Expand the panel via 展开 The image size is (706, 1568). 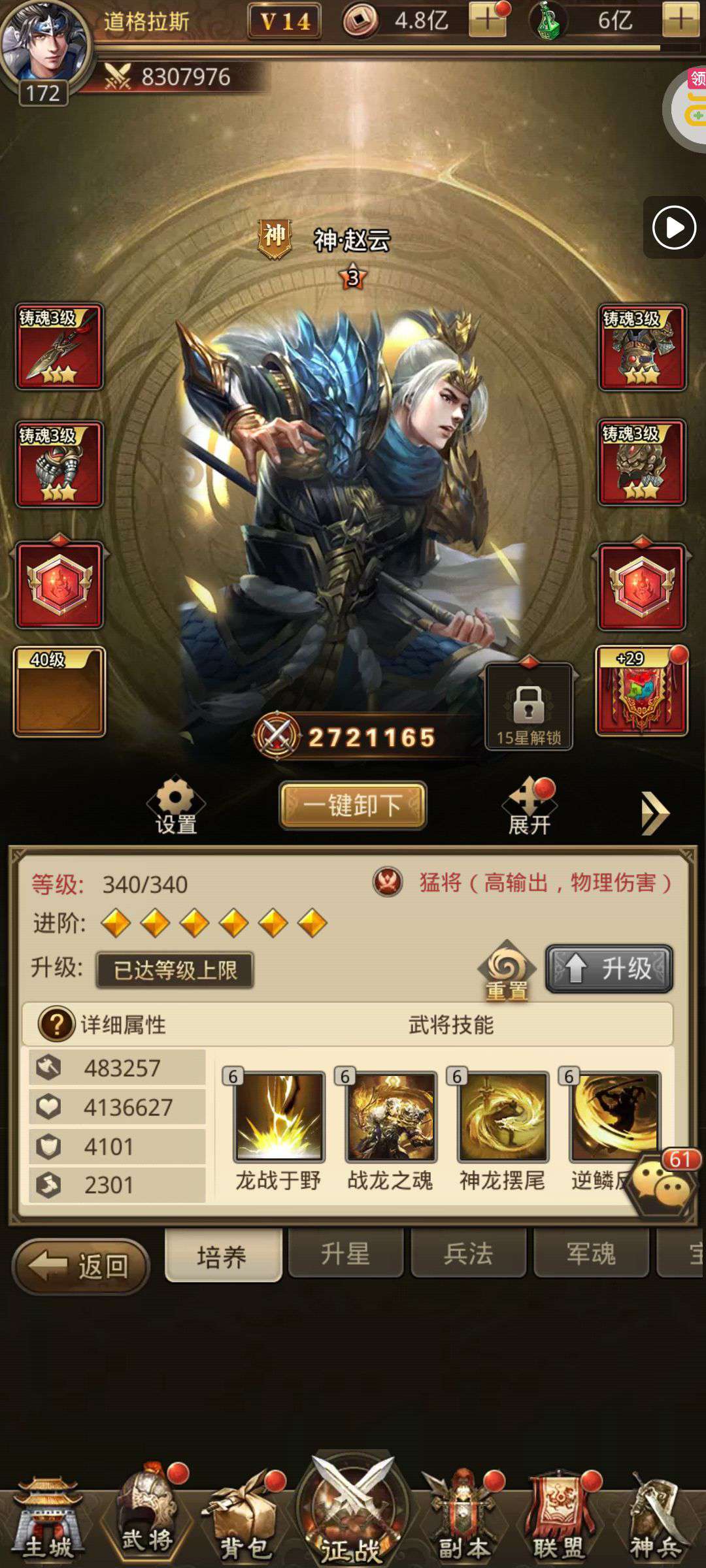528,808
